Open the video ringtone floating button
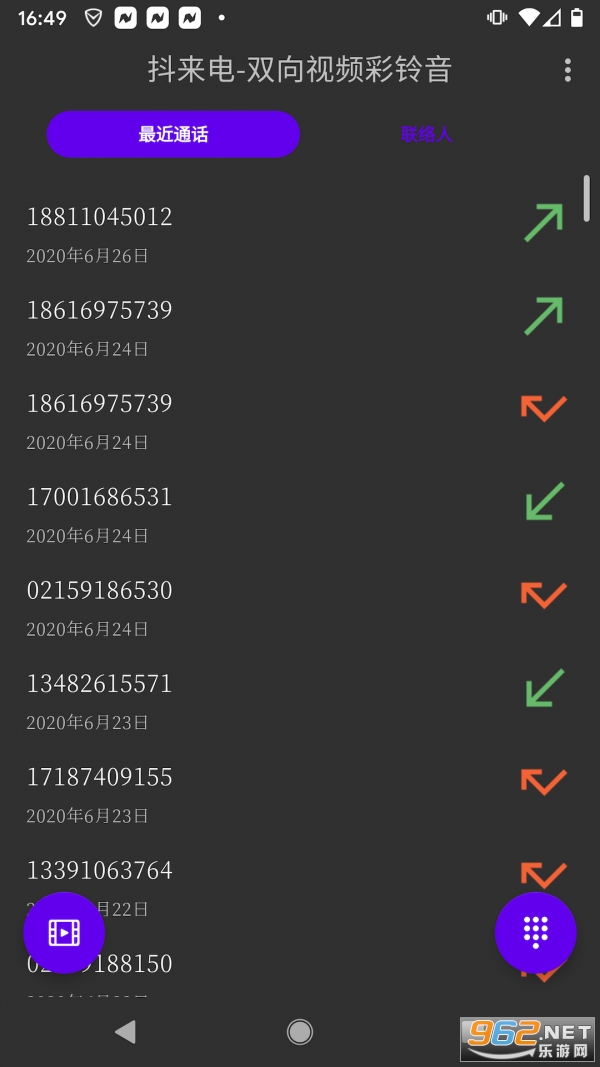The width and height of the screenshot is (600, 1067). coord(64,932)
